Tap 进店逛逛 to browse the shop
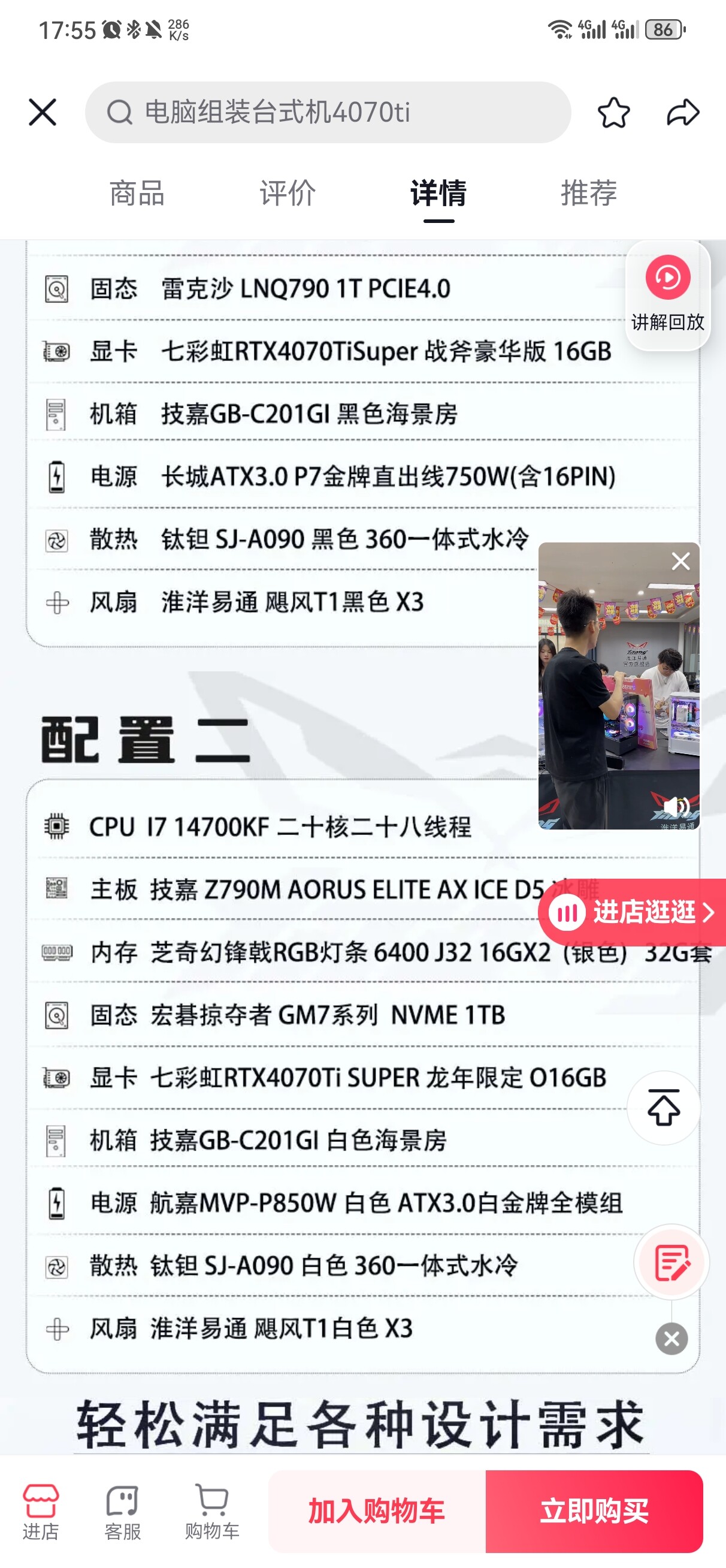Screen dimensions: 726x1568 [x=633, y=912]
